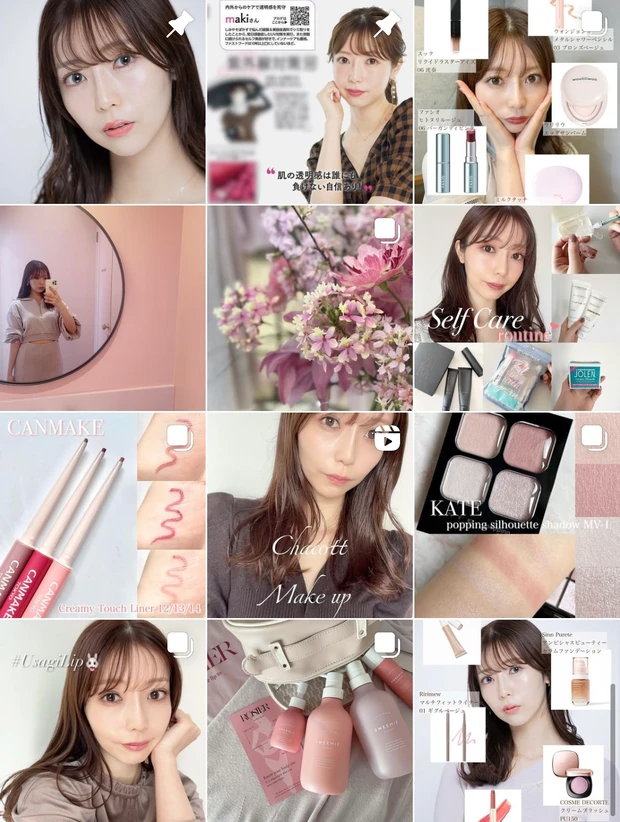
Task: Open the pinned close-up portrait post
Action: click(102, 102)
